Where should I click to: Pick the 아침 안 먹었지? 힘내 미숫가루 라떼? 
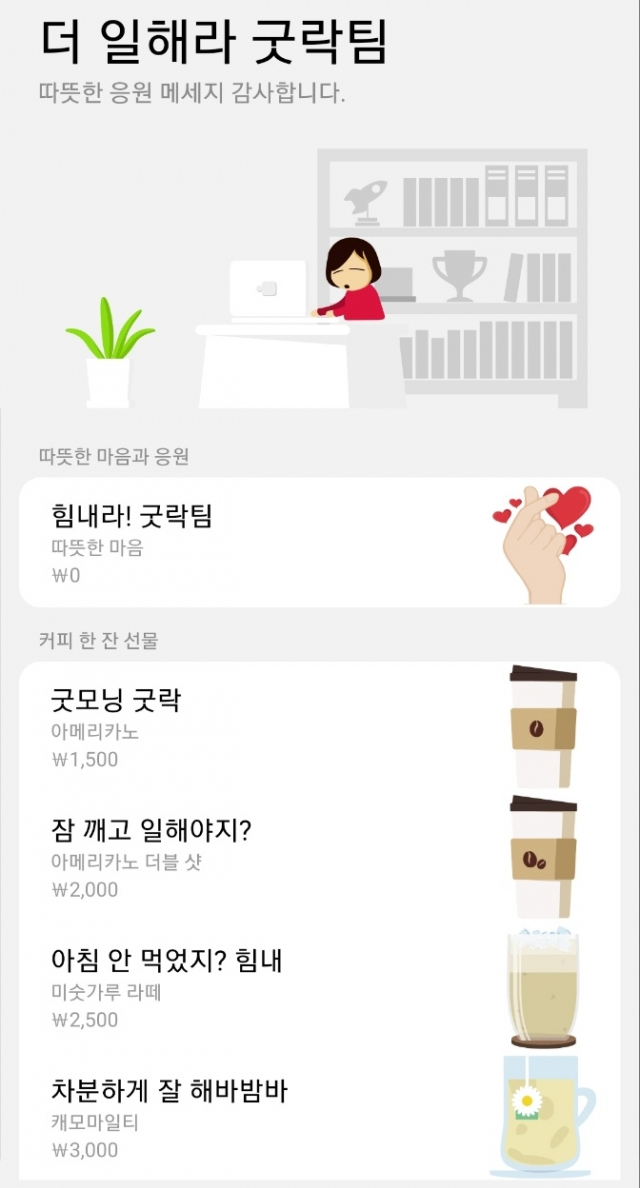pyautogui.click(x=320, y=986)
